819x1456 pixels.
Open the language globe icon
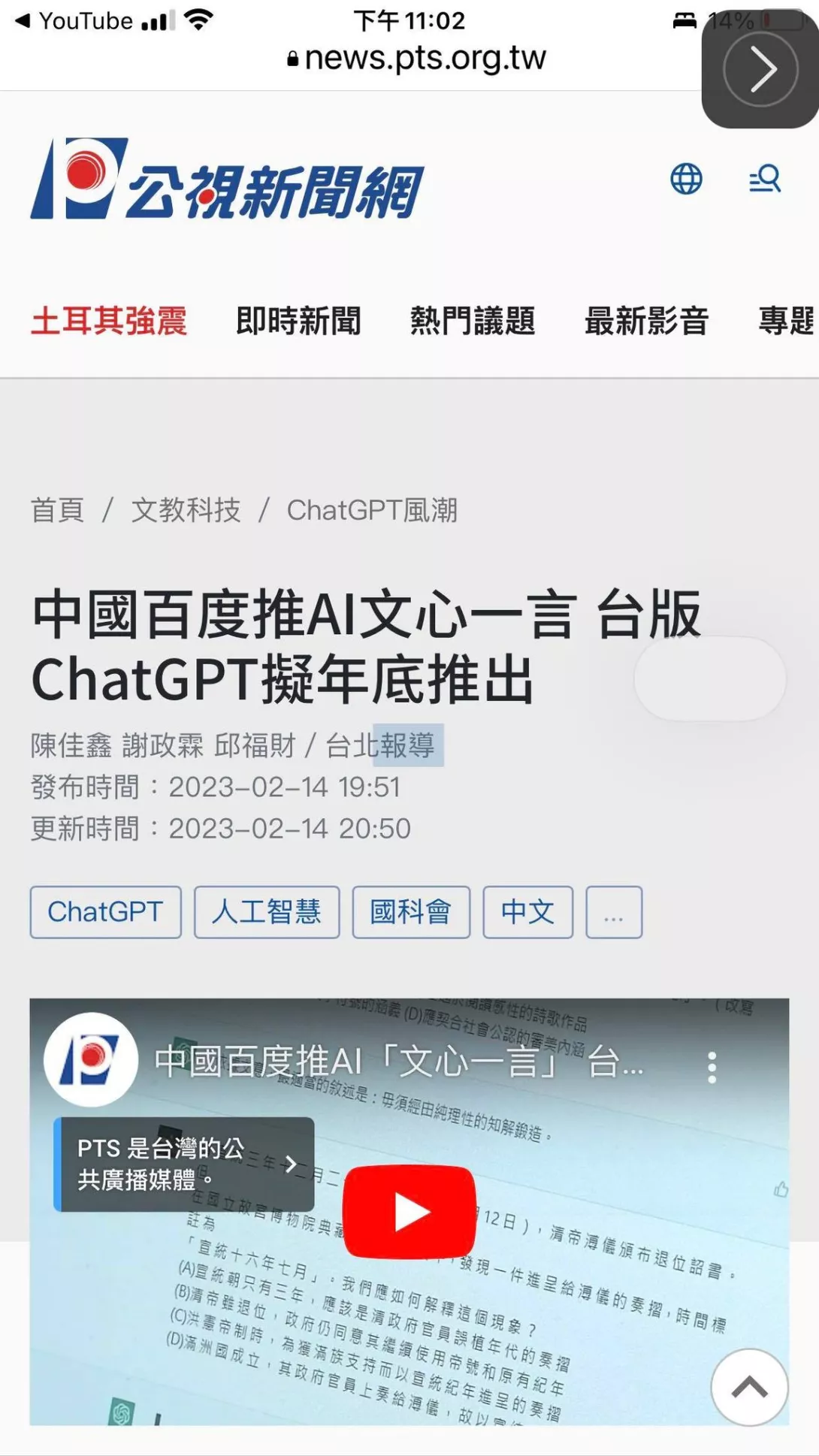click(686, 179)
